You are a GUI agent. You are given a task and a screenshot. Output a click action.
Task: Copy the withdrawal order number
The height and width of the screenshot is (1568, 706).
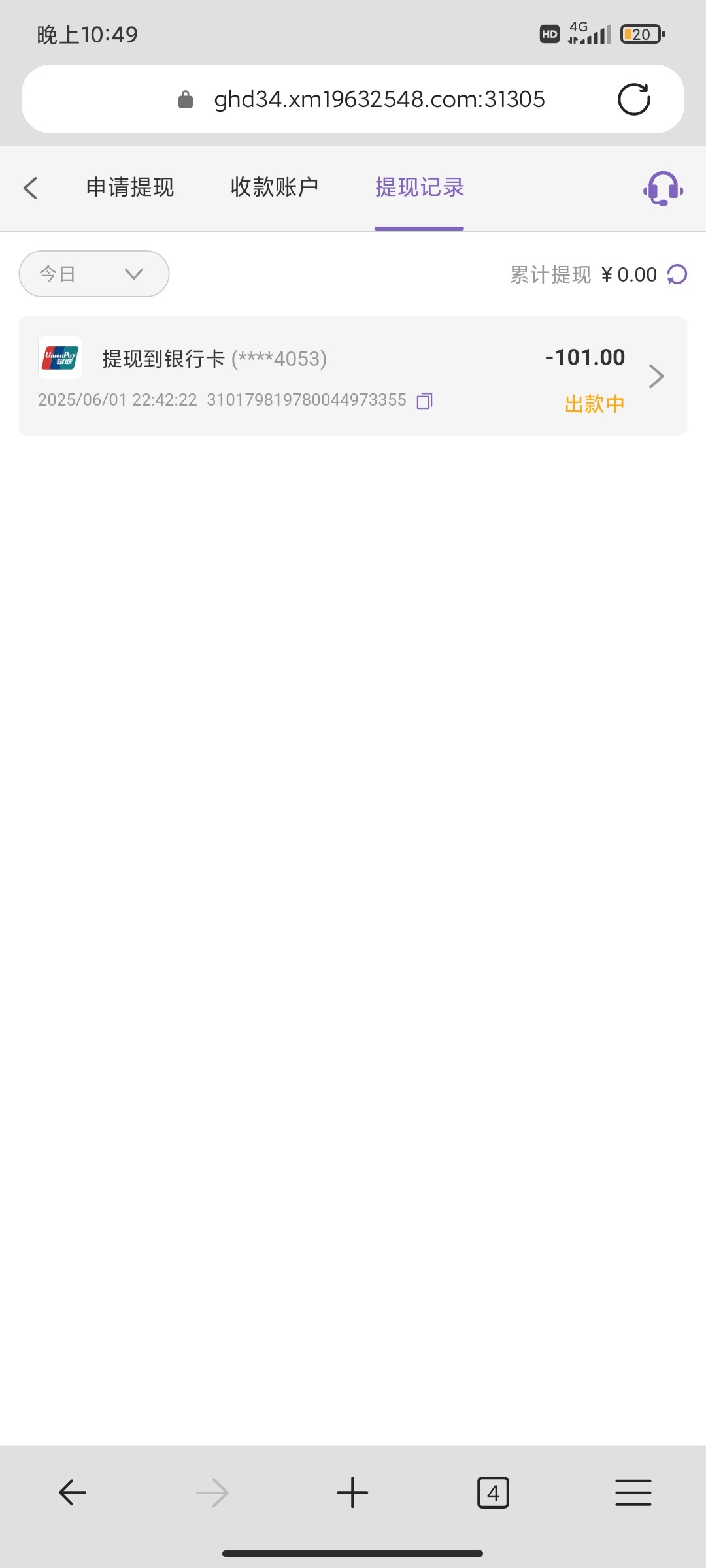(425, 400)
